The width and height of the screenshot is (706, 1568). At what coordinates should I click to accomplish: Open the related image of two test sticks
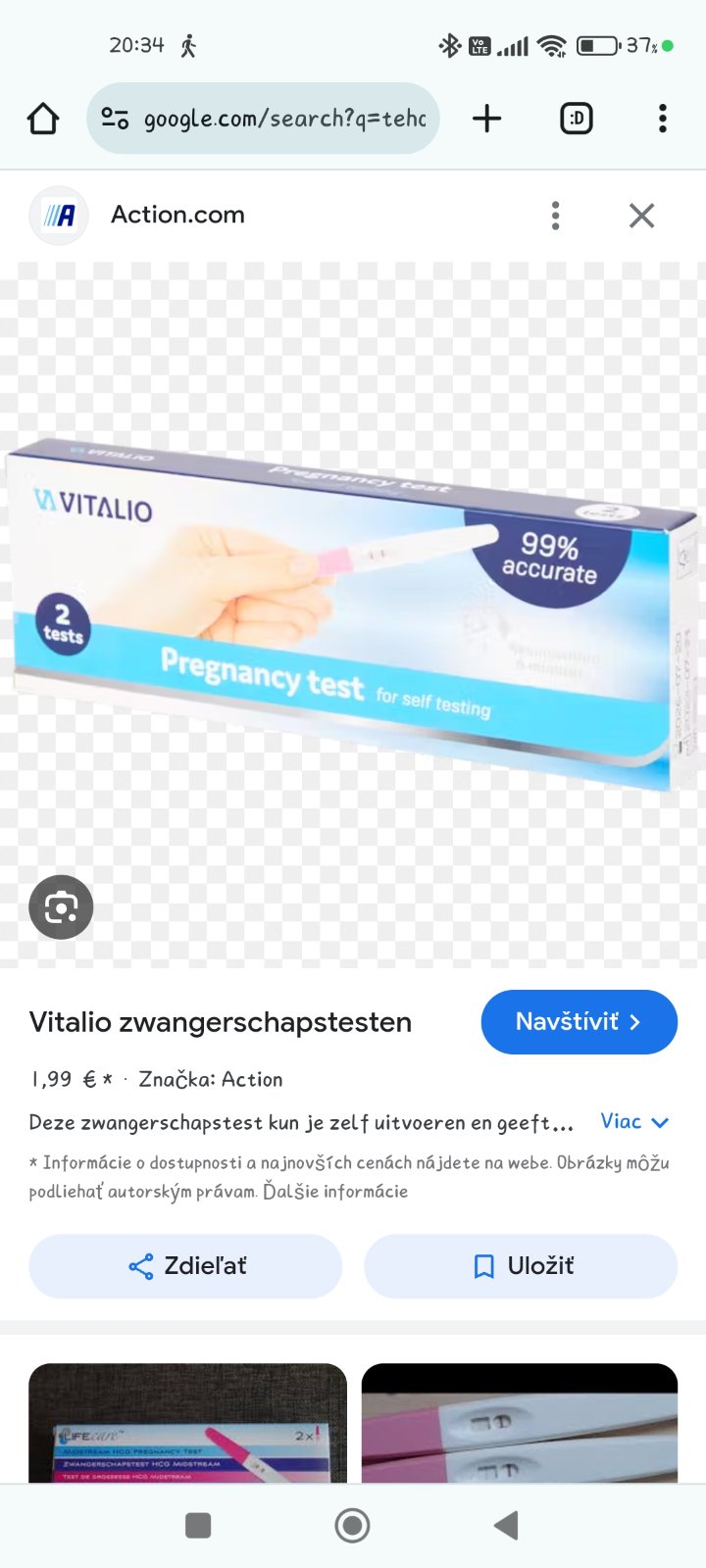click(520, 1423)
